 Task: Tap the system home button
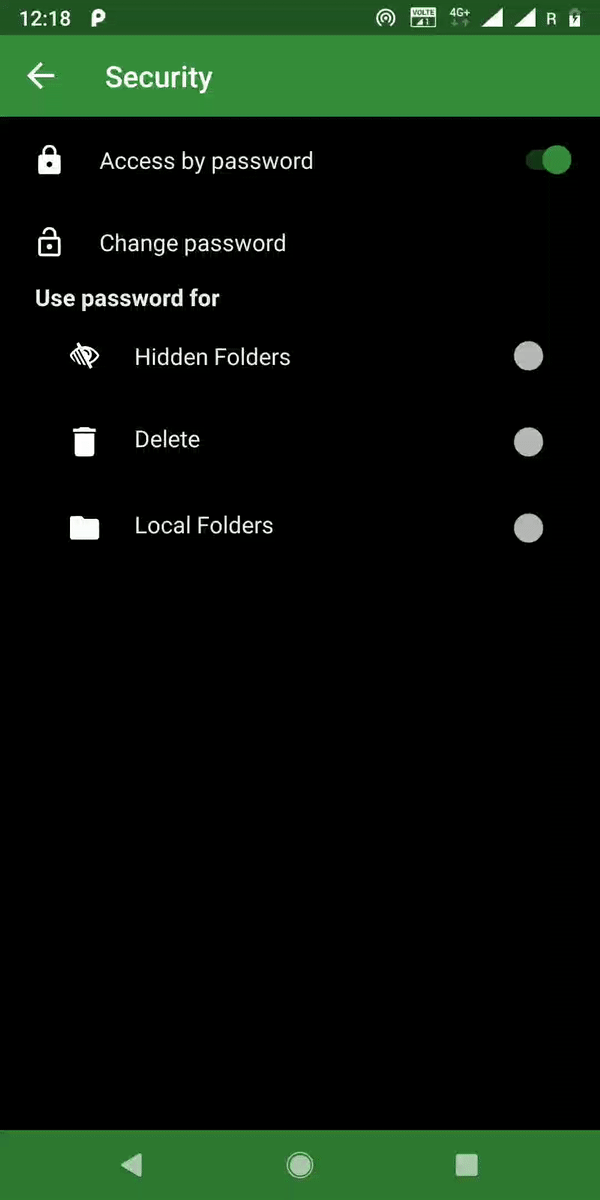click(299, 1164)
